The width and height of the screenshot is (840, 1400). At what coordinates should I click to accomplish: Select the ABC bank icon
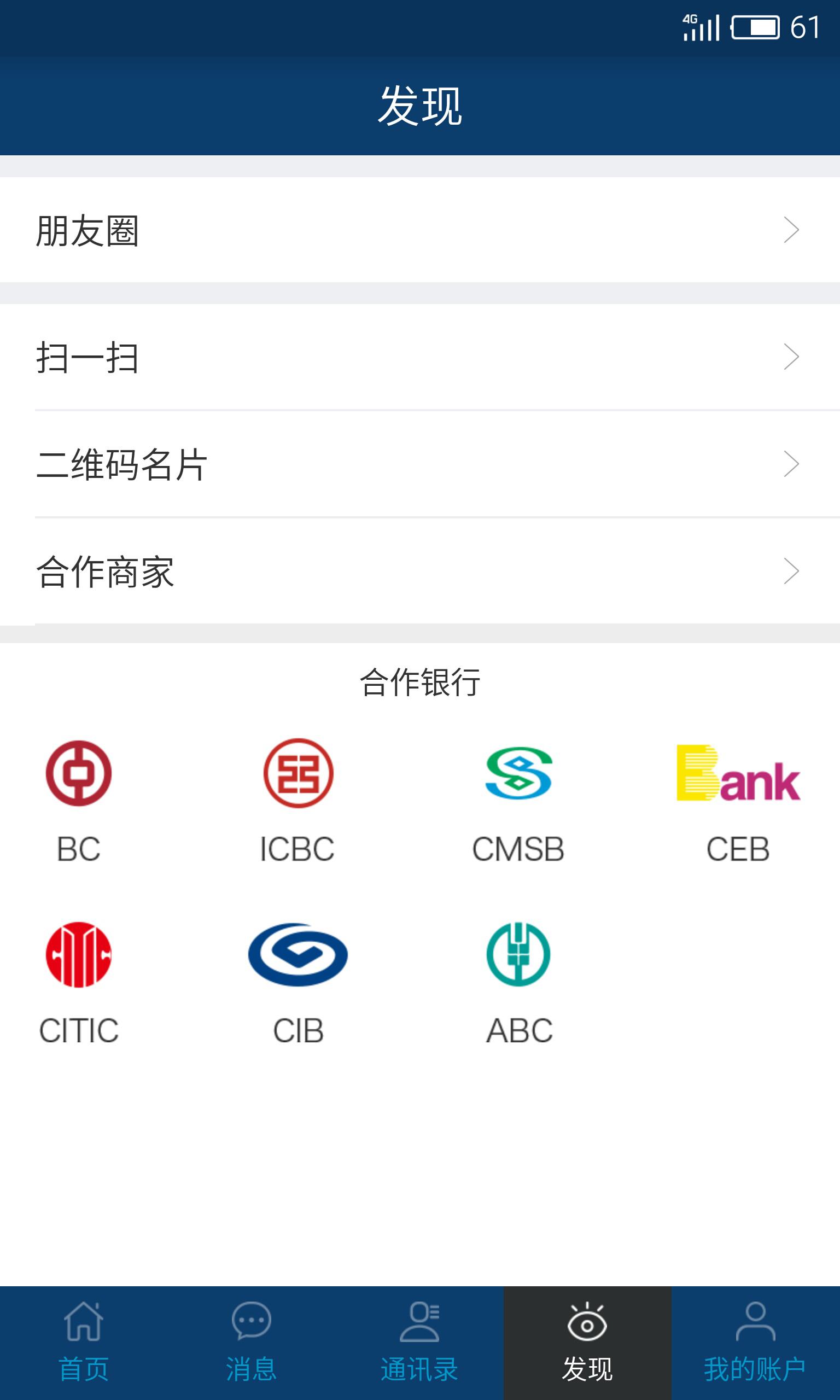tap(518, 955)
